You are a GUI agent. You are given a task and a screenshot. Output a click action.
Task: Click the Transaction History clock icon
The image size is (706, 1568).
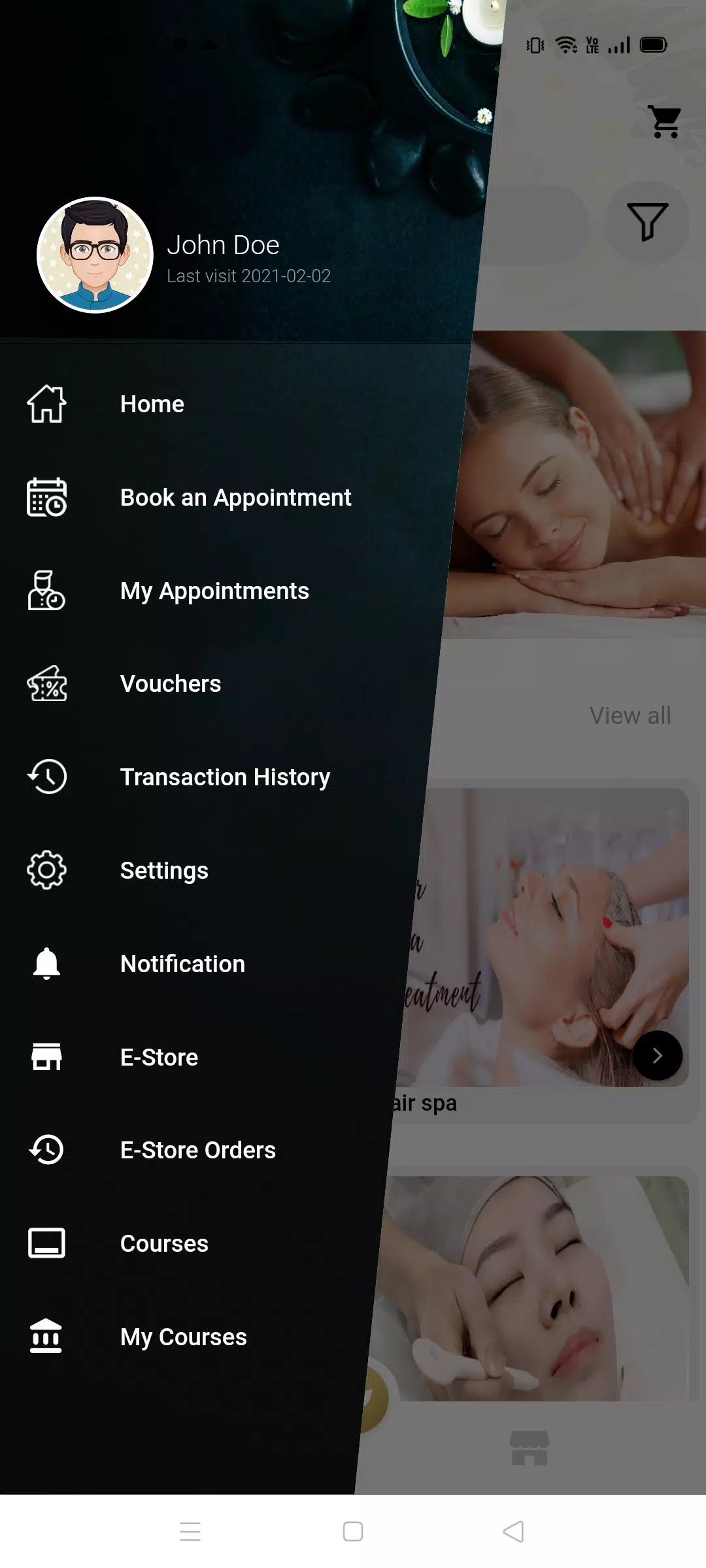46,777
